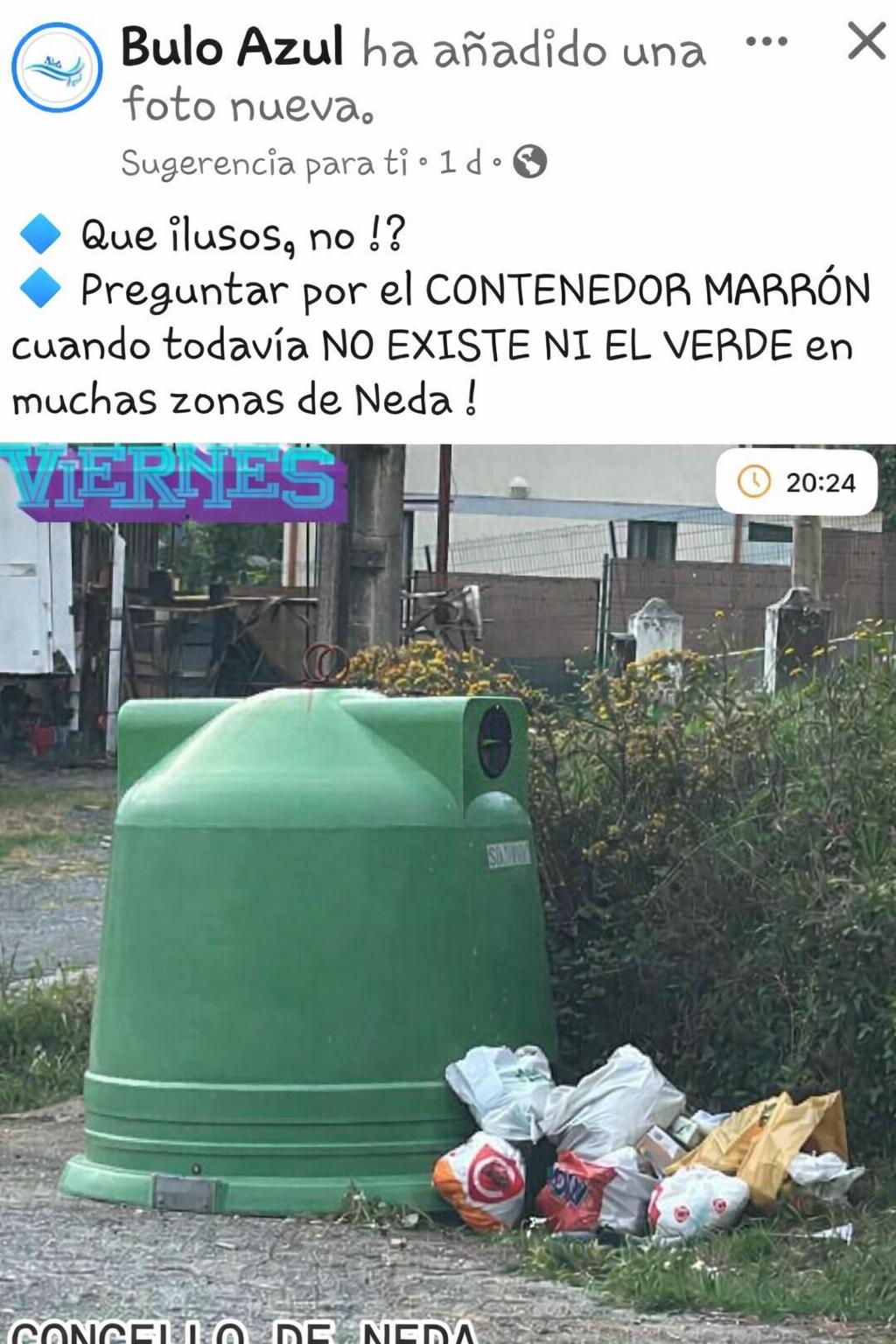Open Bulo Azul's profile picture
Viewport: 896px width, 1344px height.
[57, 67]
